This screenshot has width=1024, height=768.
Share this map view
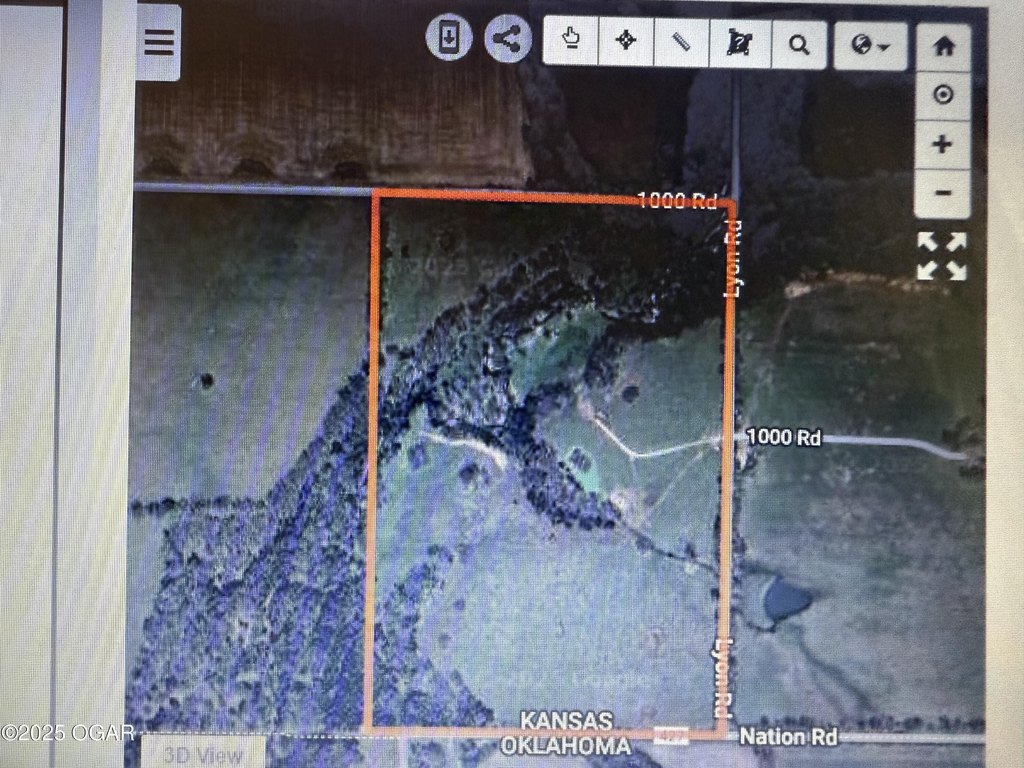tap(508, 40)
